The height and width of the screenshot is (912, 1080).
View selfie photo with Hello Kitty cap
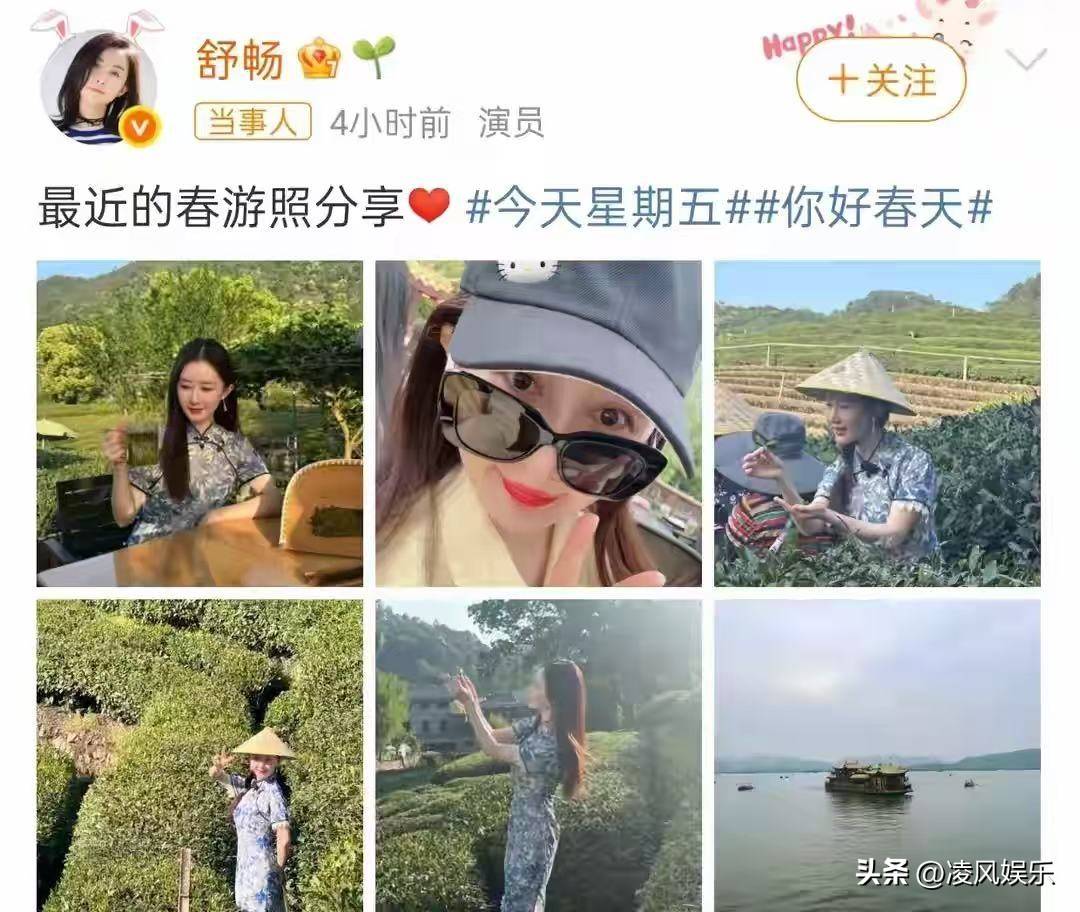(538, 423)
